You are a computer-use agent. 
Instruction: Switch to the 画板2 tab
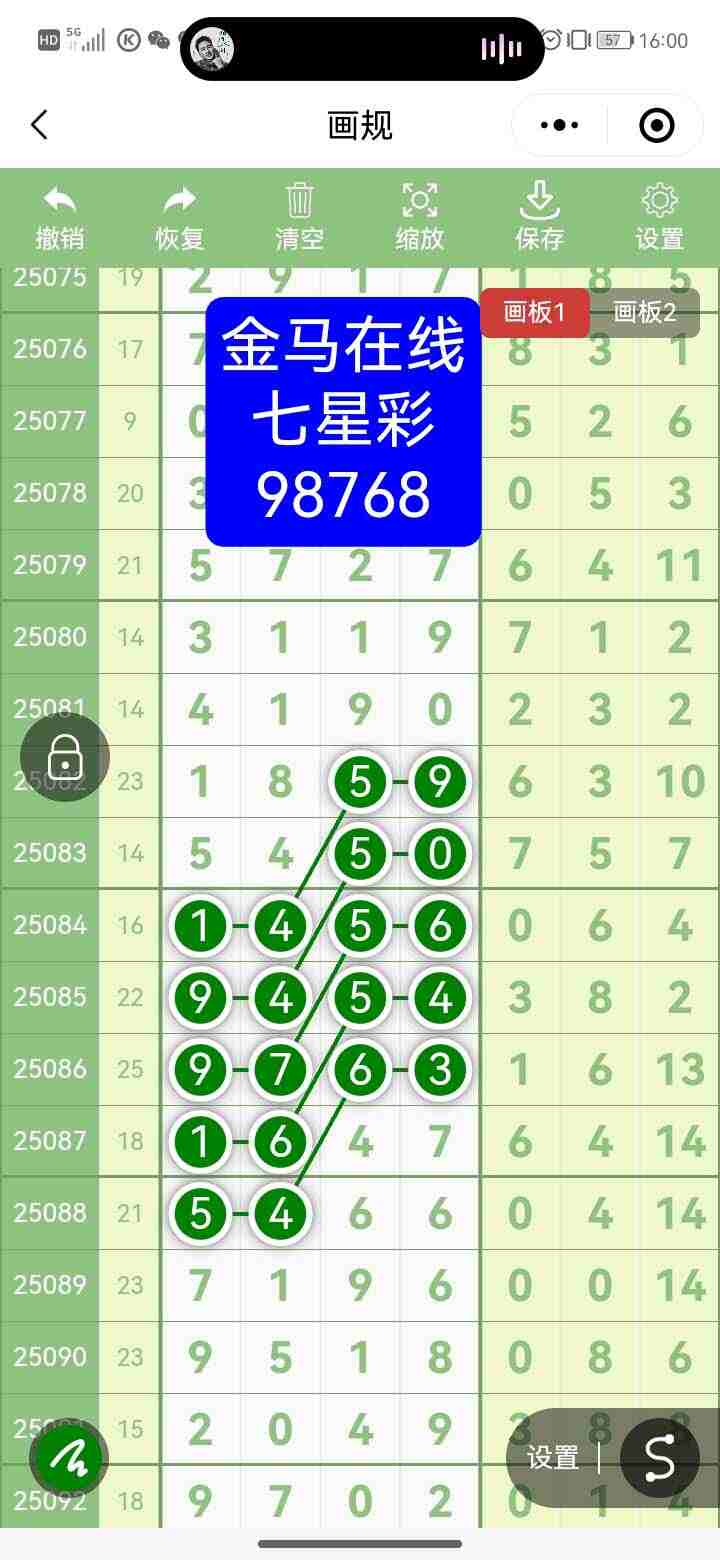(x=644, y=312)
